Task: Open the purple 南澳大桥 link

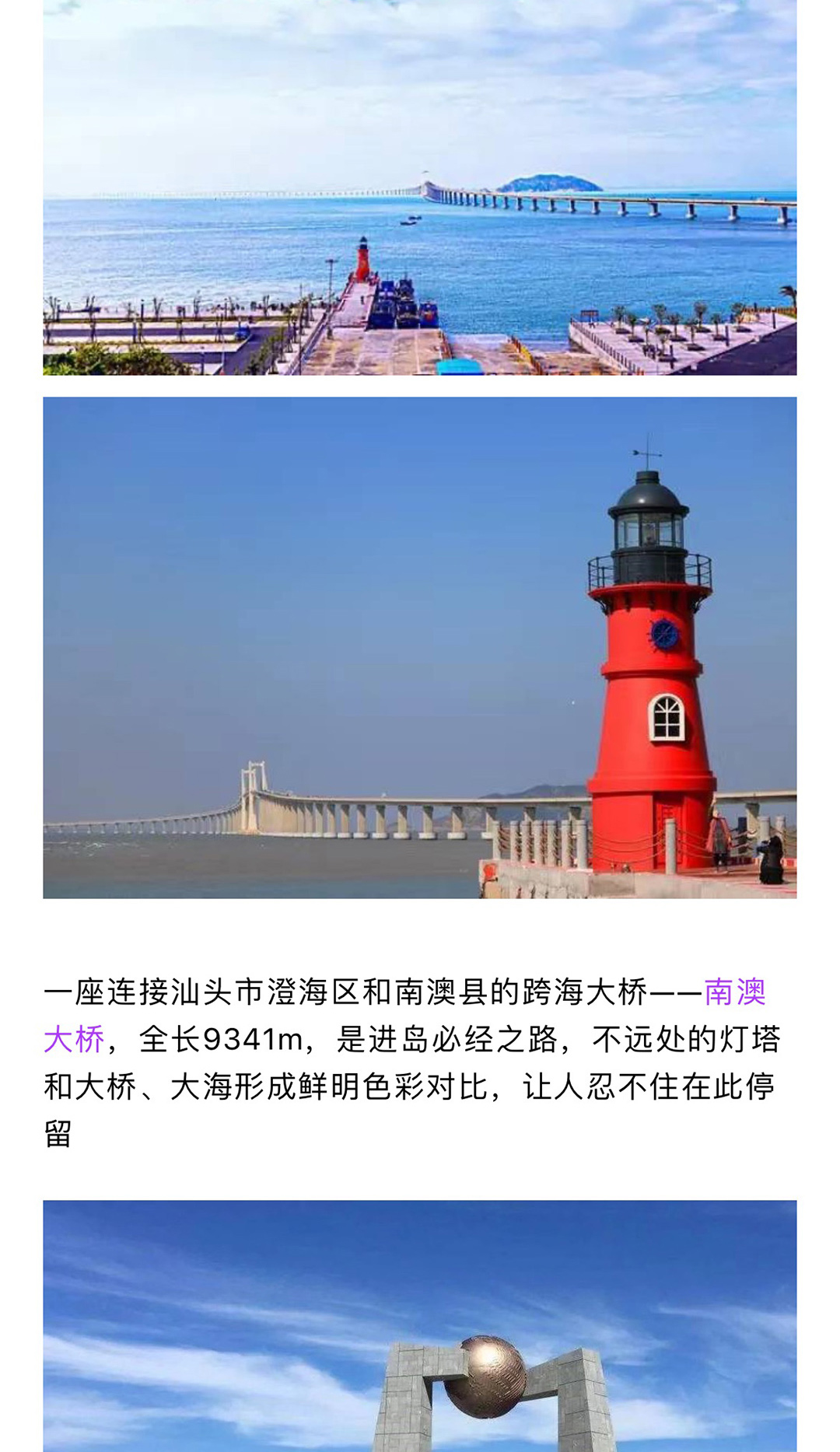Action: (x=735, y=992)
